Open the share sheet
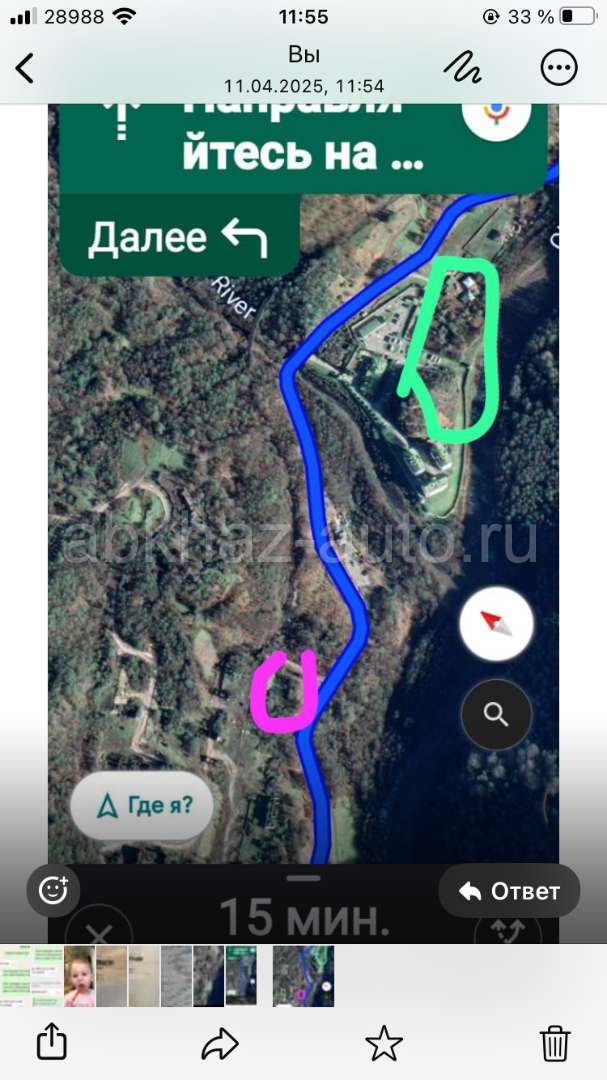Image resolution: width=607 pixels, height=1080 pixels. tap(51, 1043)
